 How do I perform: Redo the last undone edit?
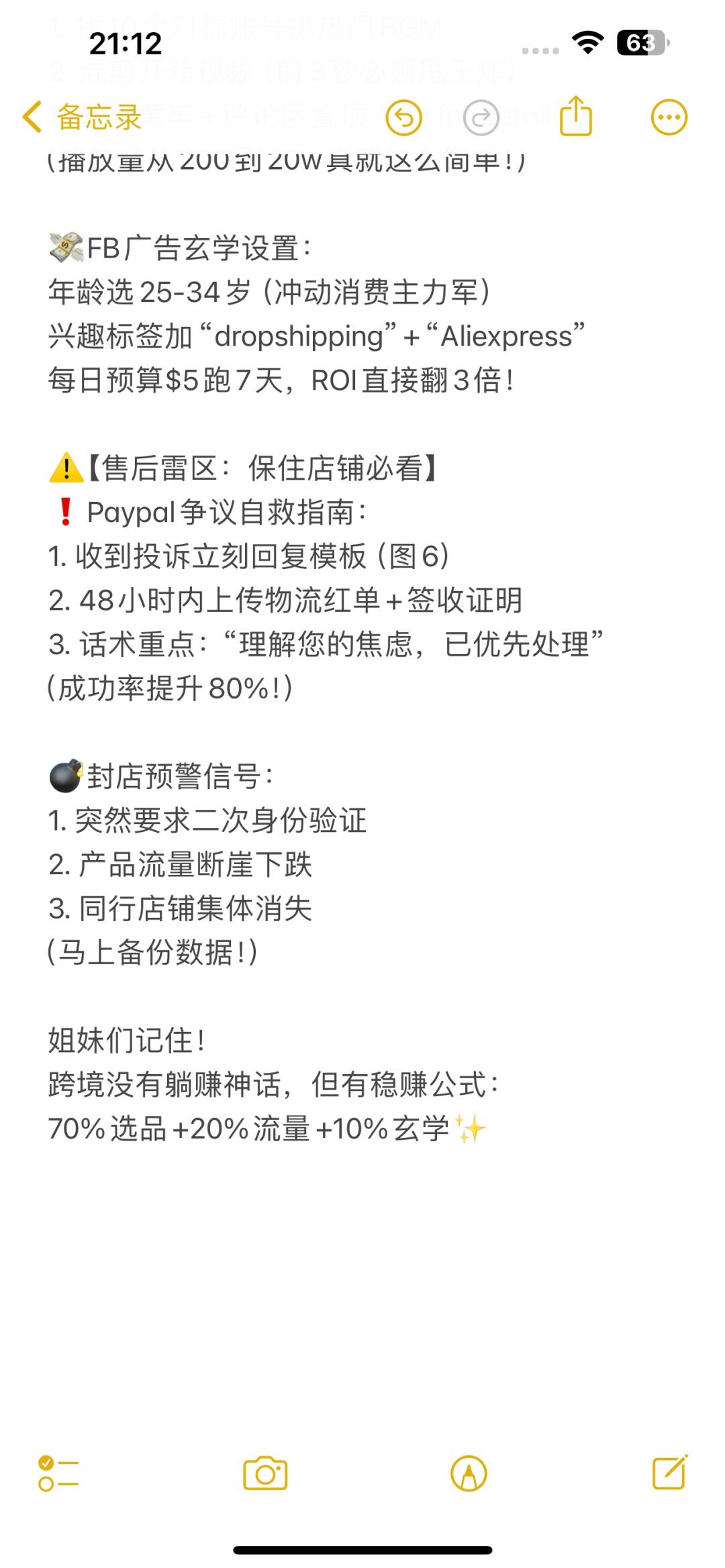(x=481, y=118)
